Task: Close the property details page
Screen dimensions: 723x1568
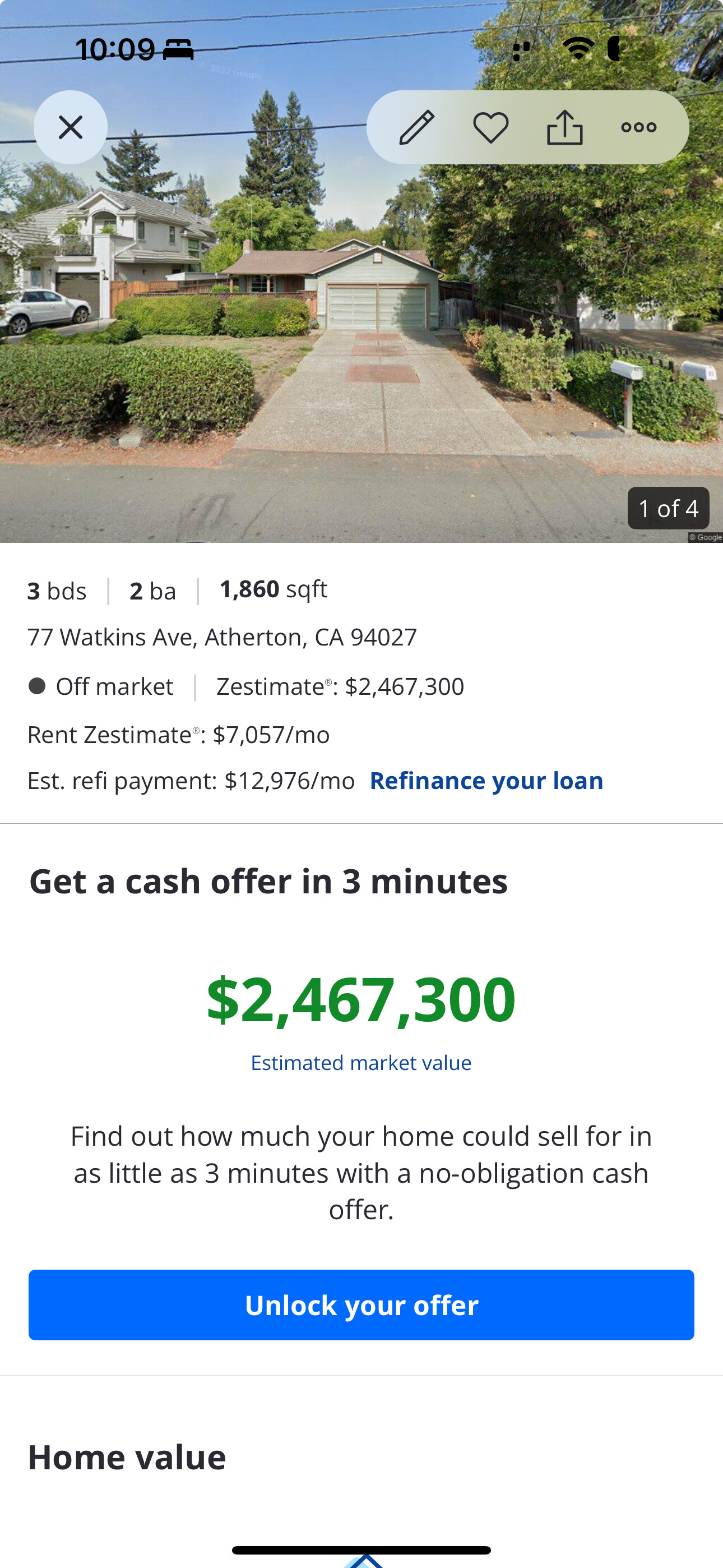Action: pos(71,127)
